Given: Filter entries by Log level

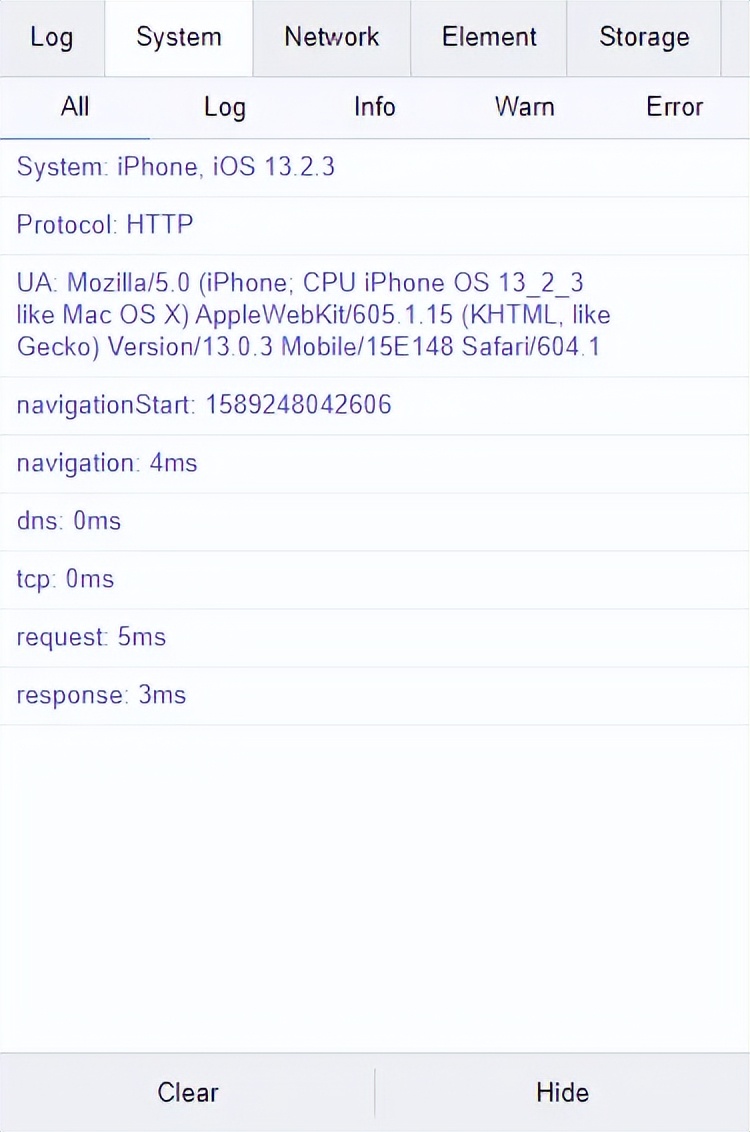Looking at the screenshot, I should [225, 107].
